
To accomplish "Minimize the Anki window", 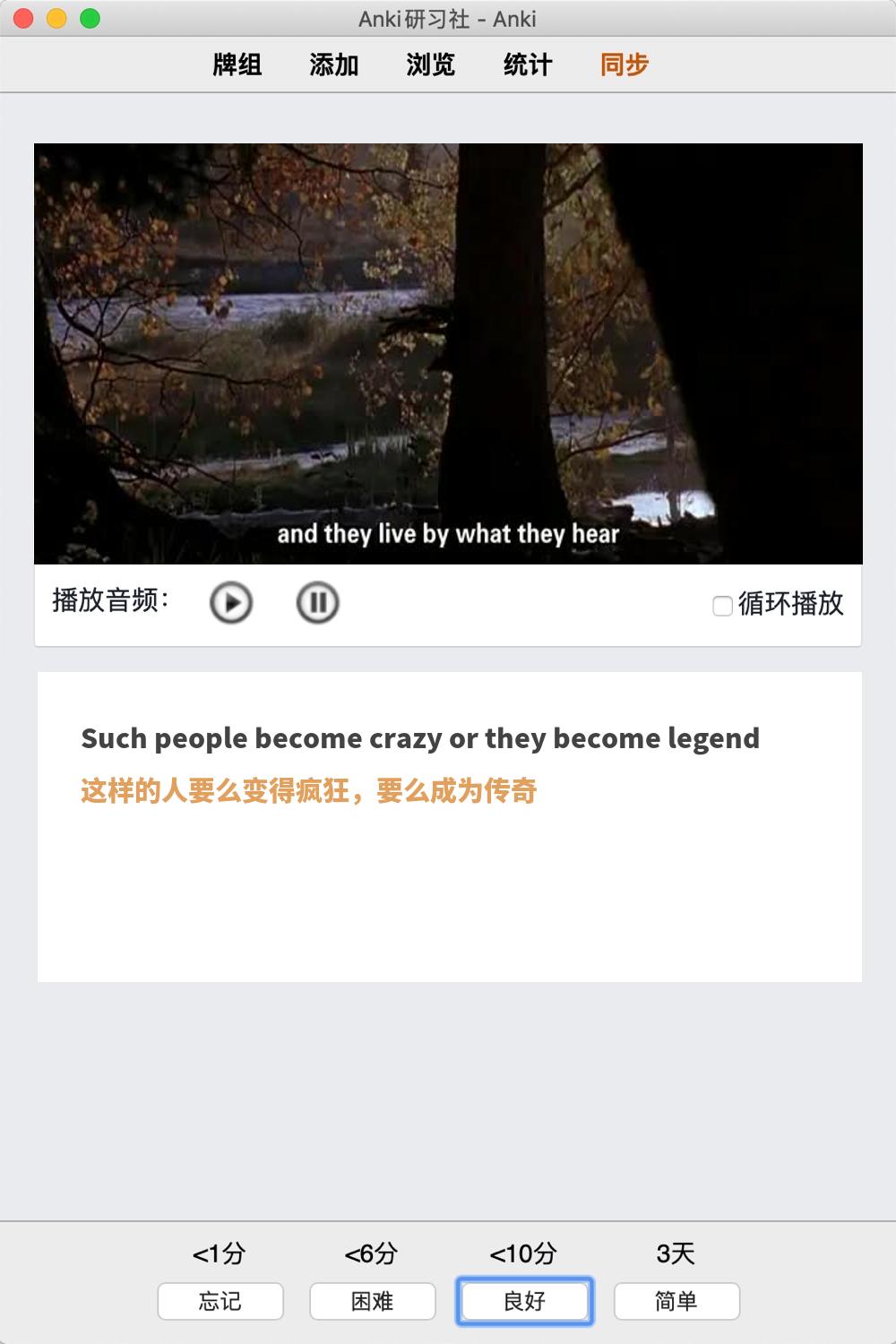I will [56, 18].
